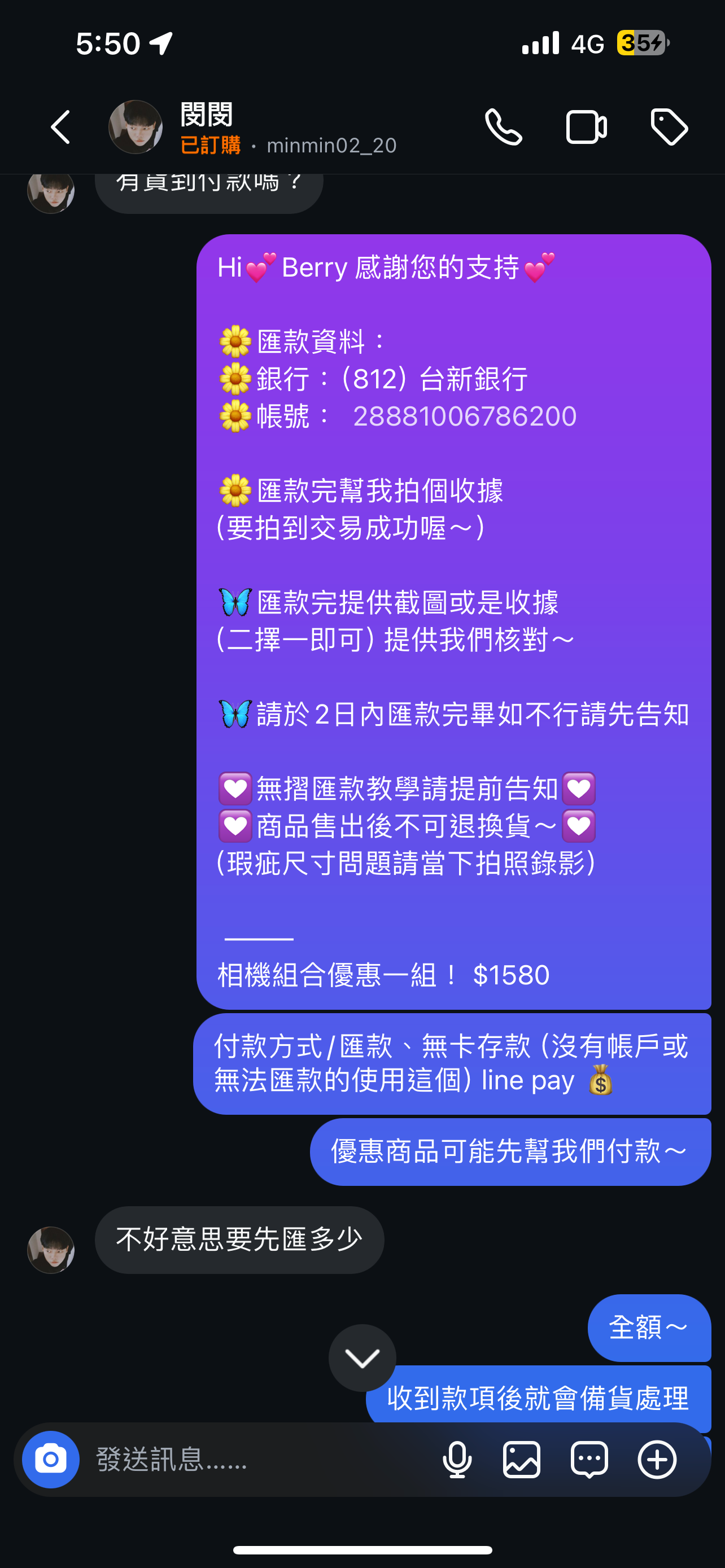Open the plus more-options menu

point(657,1459)
